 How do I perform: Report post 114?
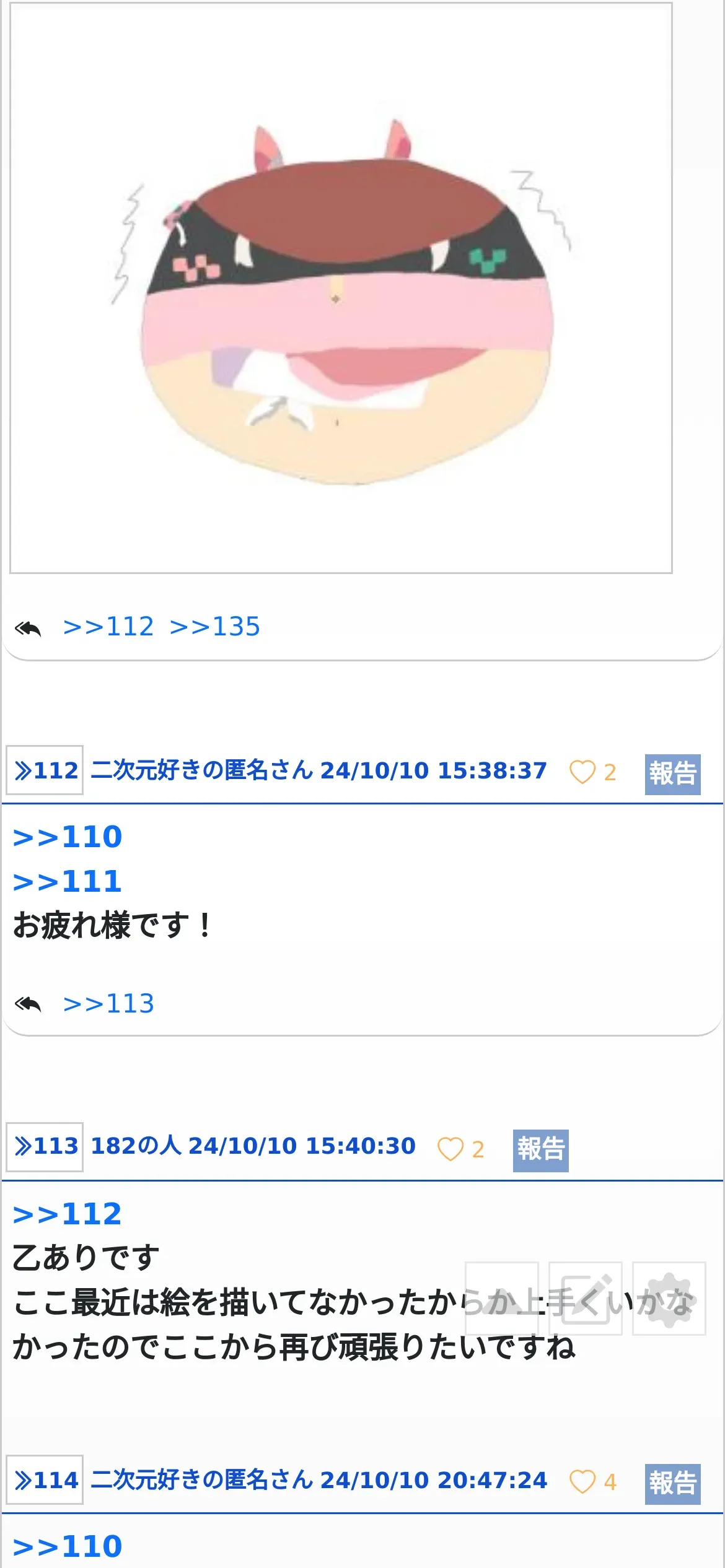tap(672, 1484)
